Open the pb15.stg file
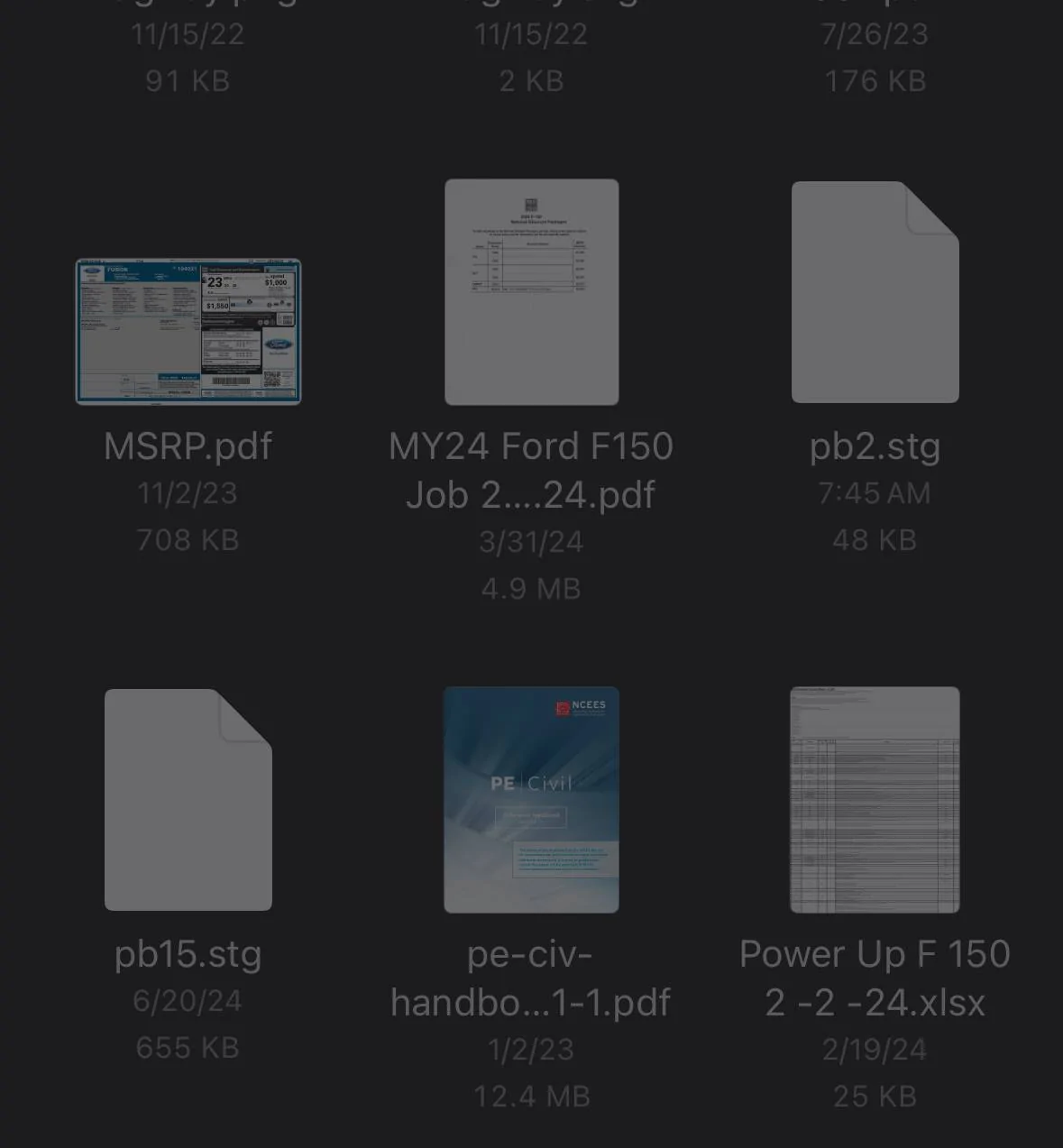Image resolution: width=1063 pixels, height=1148 pixels. tap(188, 800)
